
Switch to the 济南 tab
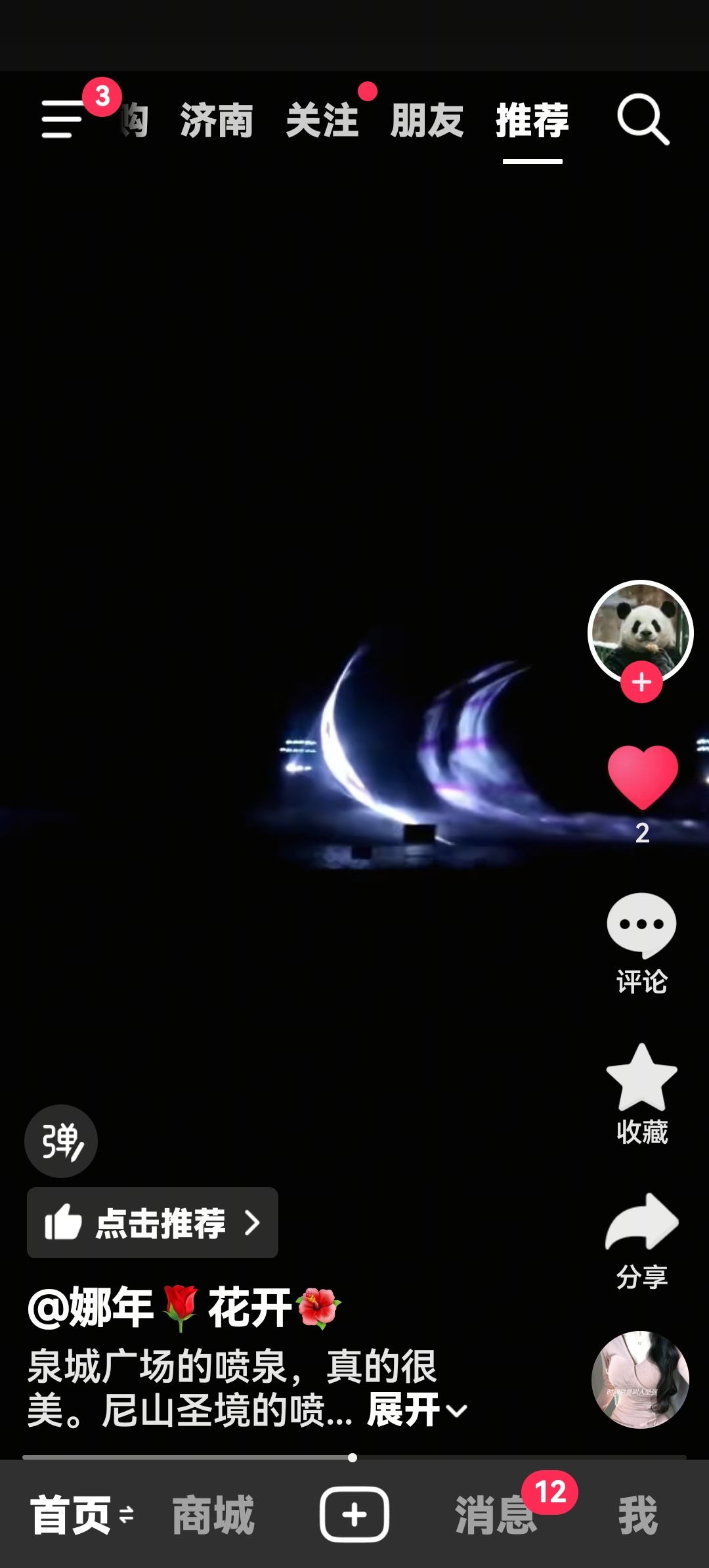217,121
